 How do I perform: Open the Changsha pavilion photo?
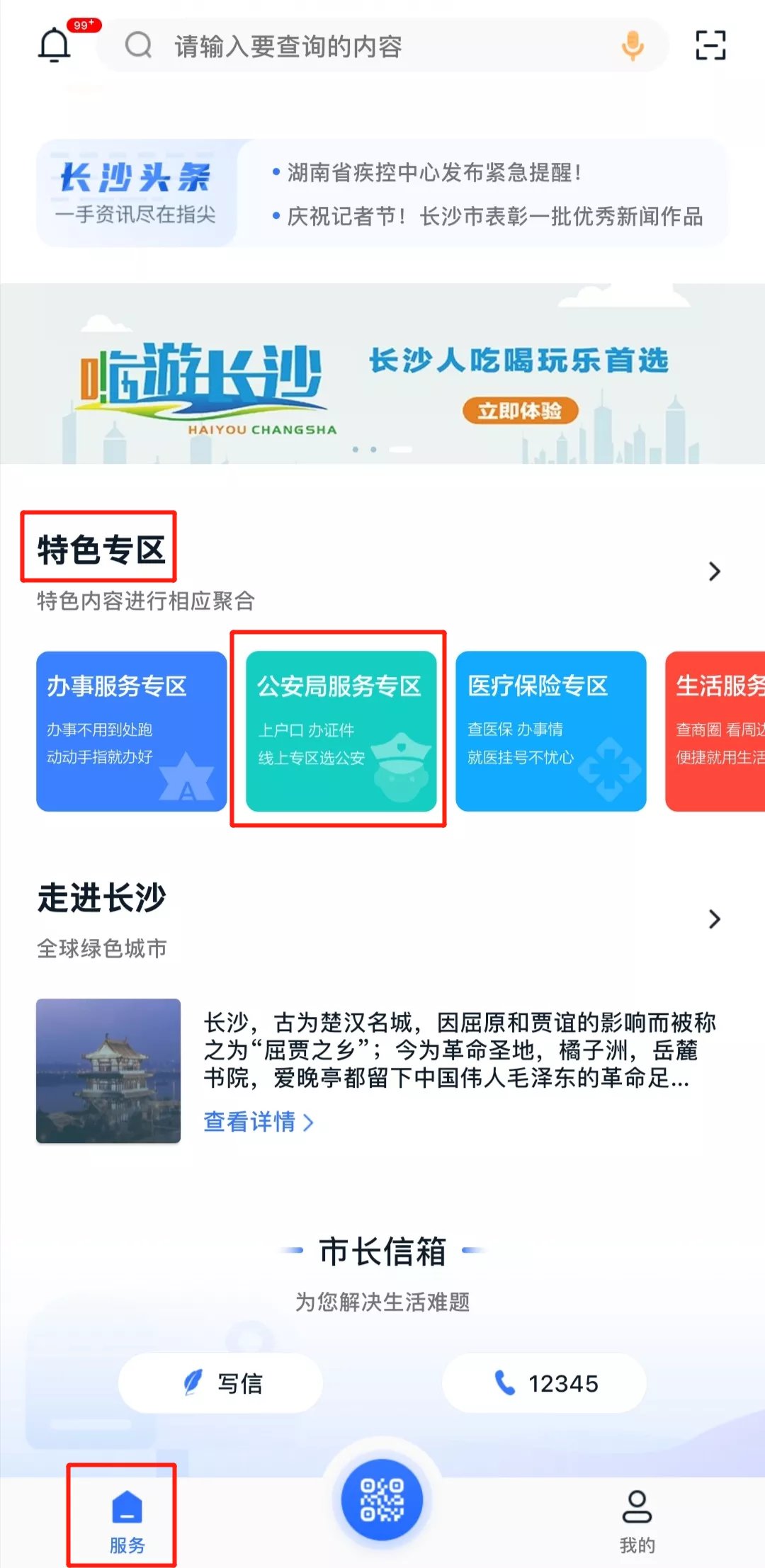(x=108, y=1070)
